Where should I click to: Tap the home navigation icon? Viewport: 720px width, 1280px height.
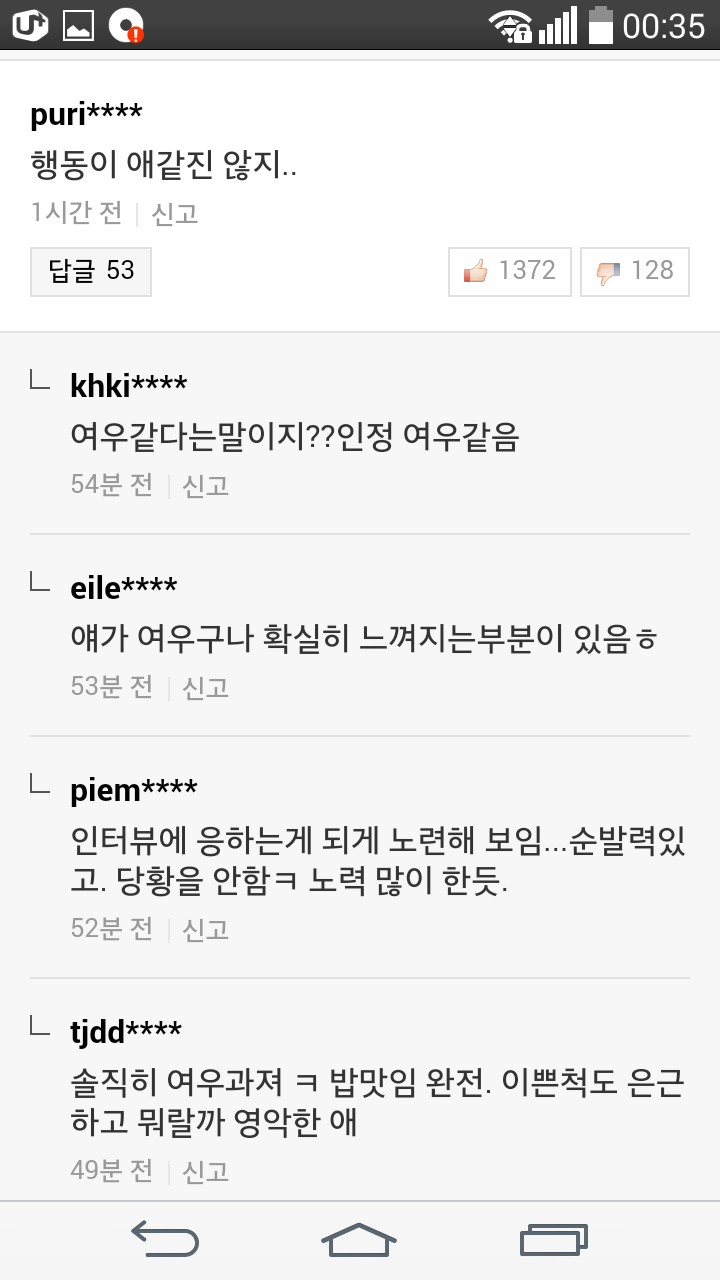pyautogui.click(x=360, y=1240)
